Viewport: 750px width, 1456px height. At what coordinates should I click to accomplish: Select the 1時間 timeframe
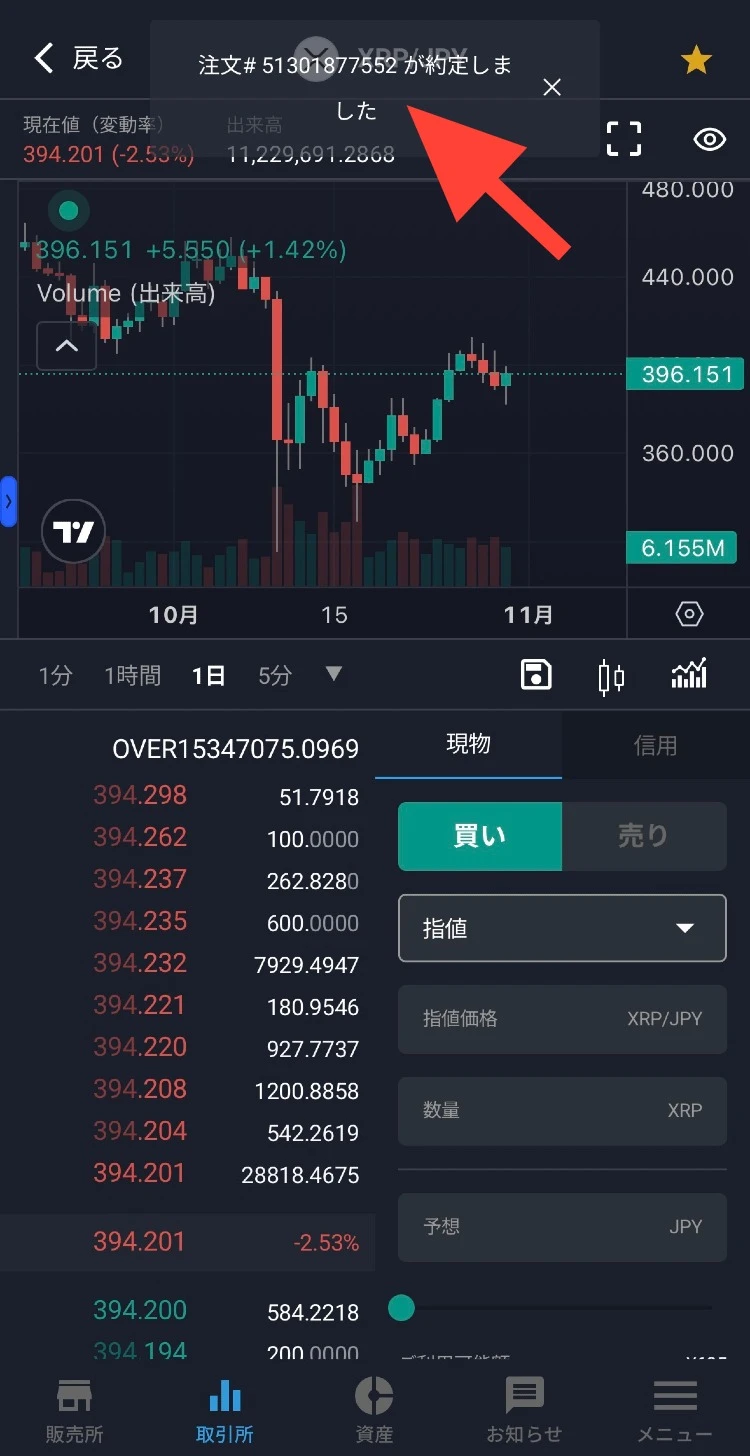coord(131,675)
